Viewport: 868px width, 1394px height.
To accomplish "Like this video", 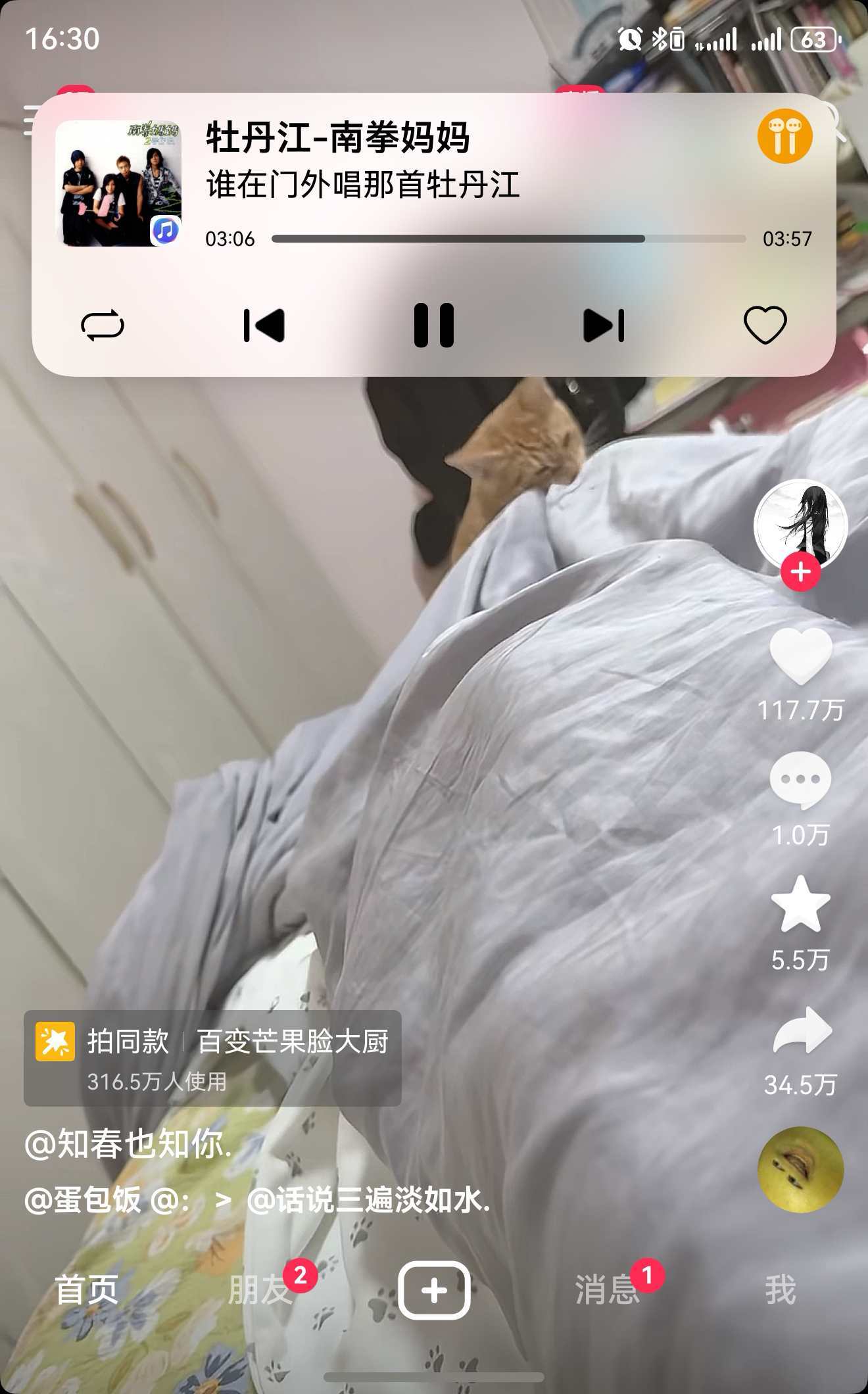I will (x=800, y=658).
